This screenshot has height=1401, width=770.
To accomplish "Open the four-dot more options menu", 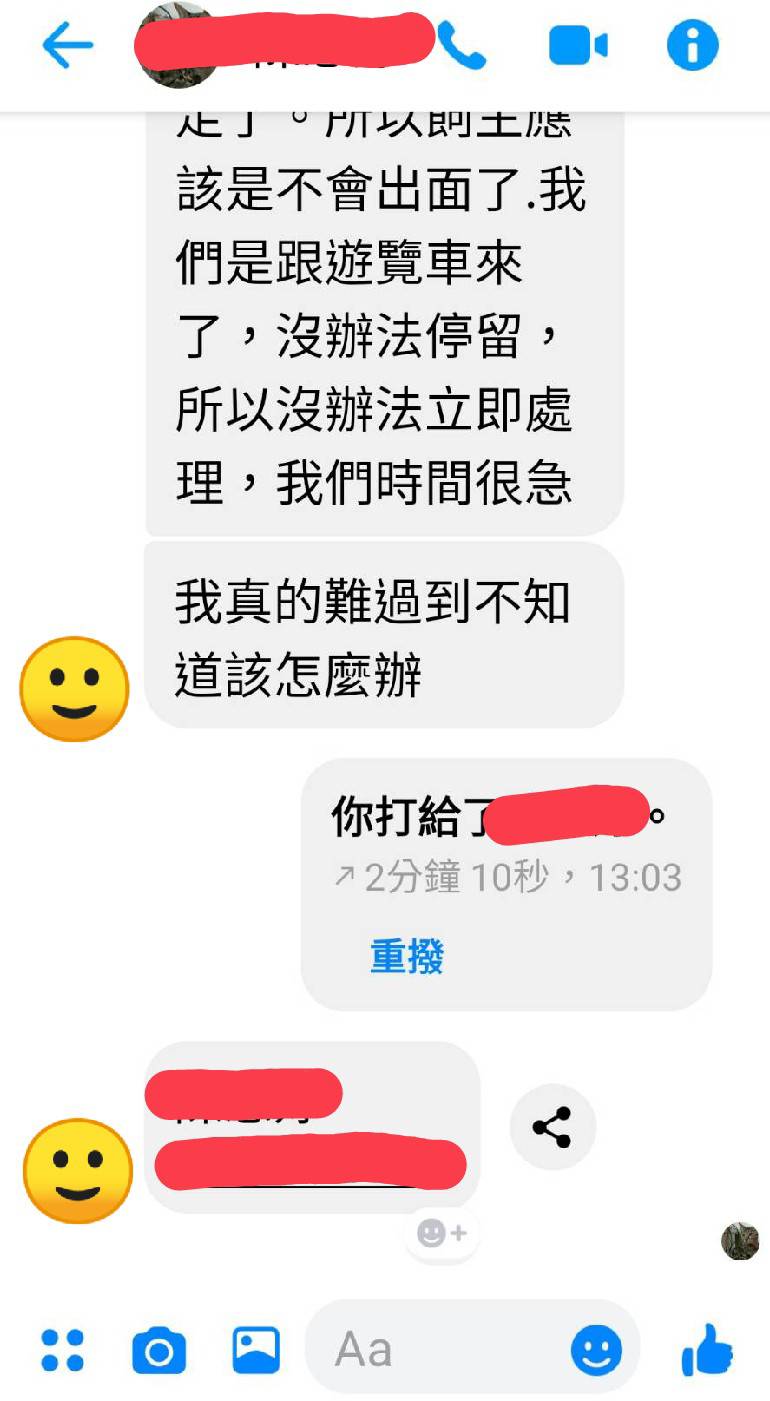I will pos(62,1349).
